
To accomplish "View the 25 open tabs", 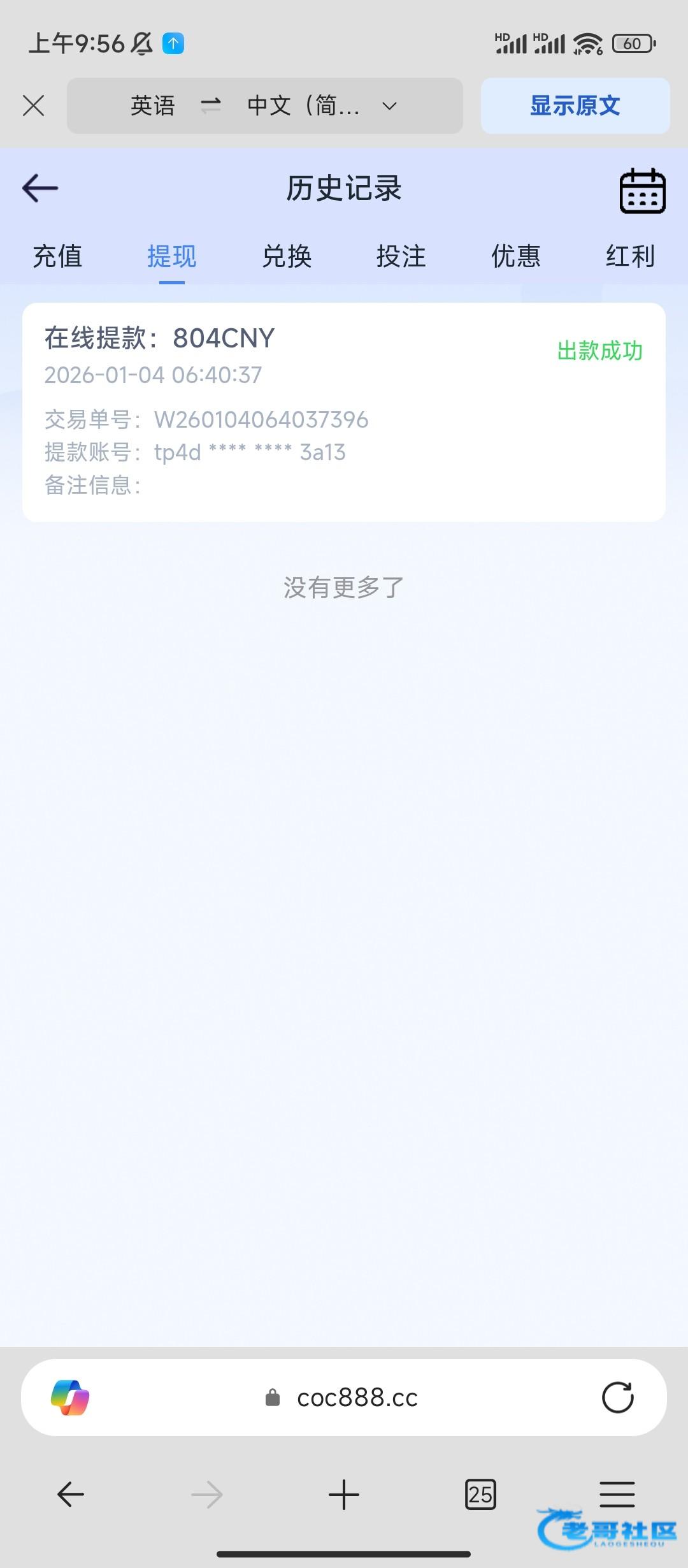I will coord(480,1494).
